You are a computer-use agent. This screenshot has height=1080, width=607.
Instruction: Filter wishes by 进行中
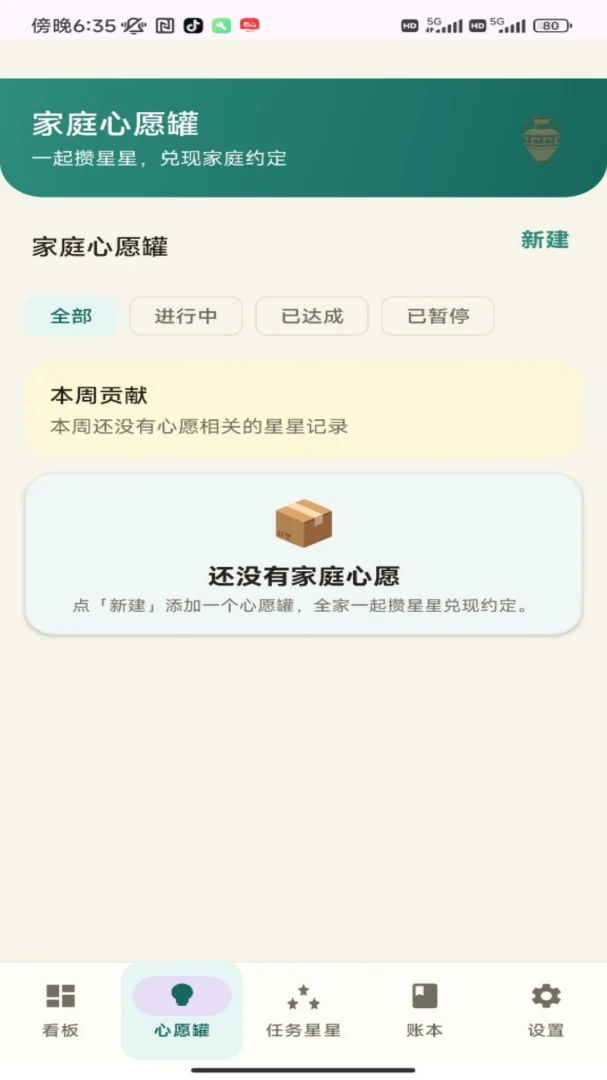point(186,316)
